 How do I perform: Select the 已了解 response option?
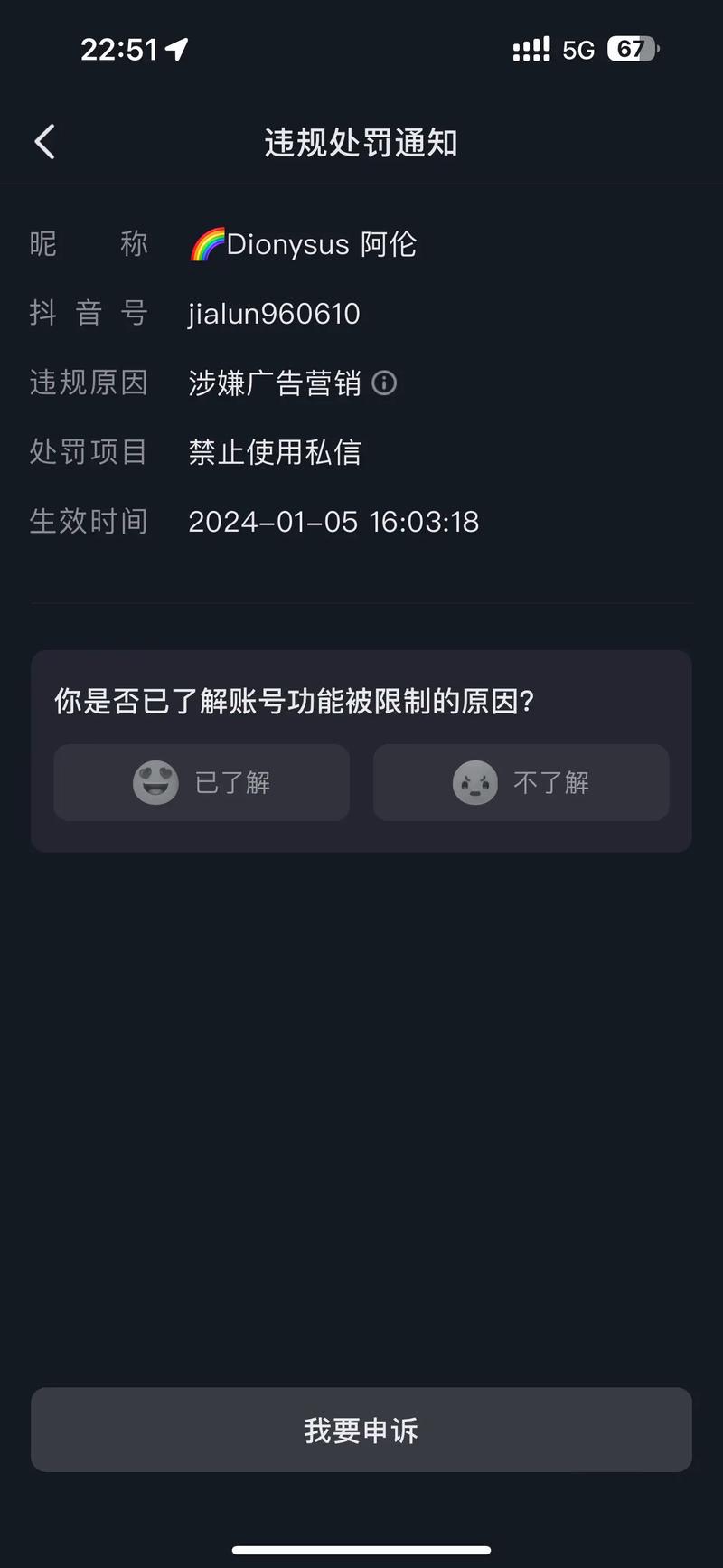tap(201, 782)
